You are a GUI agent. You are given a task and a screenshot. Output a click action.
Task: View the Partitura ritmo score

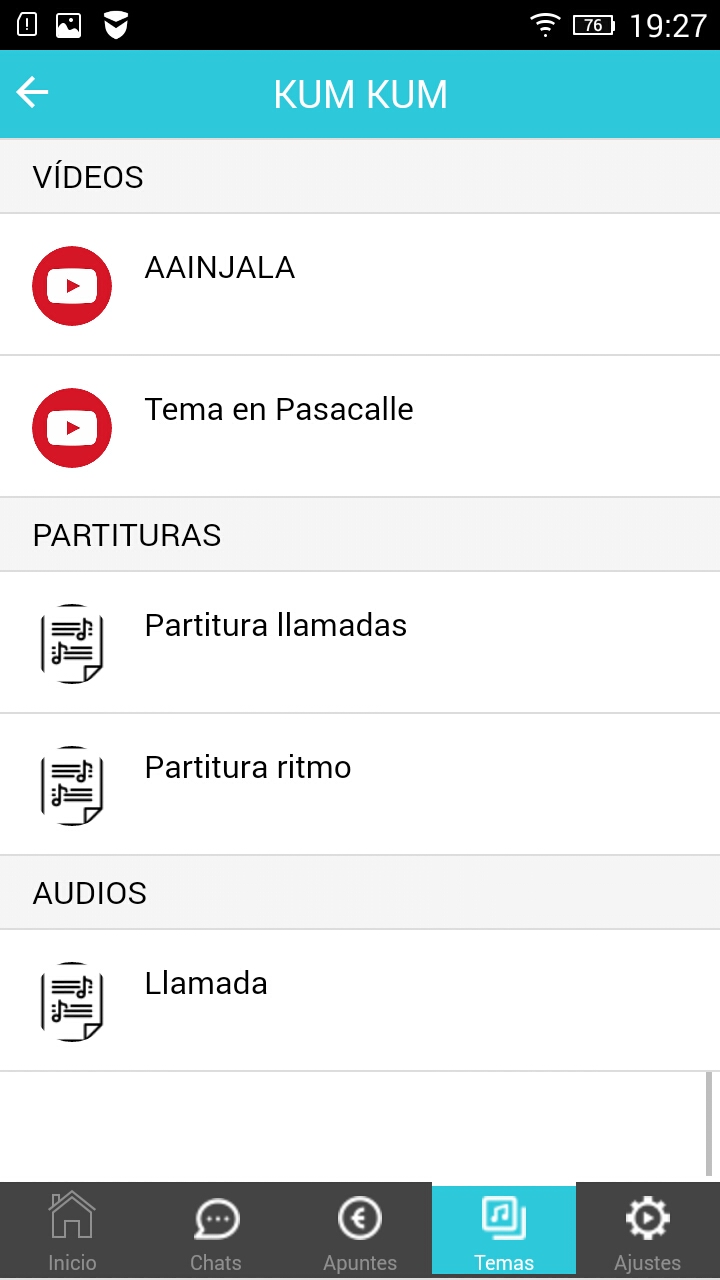360,785
